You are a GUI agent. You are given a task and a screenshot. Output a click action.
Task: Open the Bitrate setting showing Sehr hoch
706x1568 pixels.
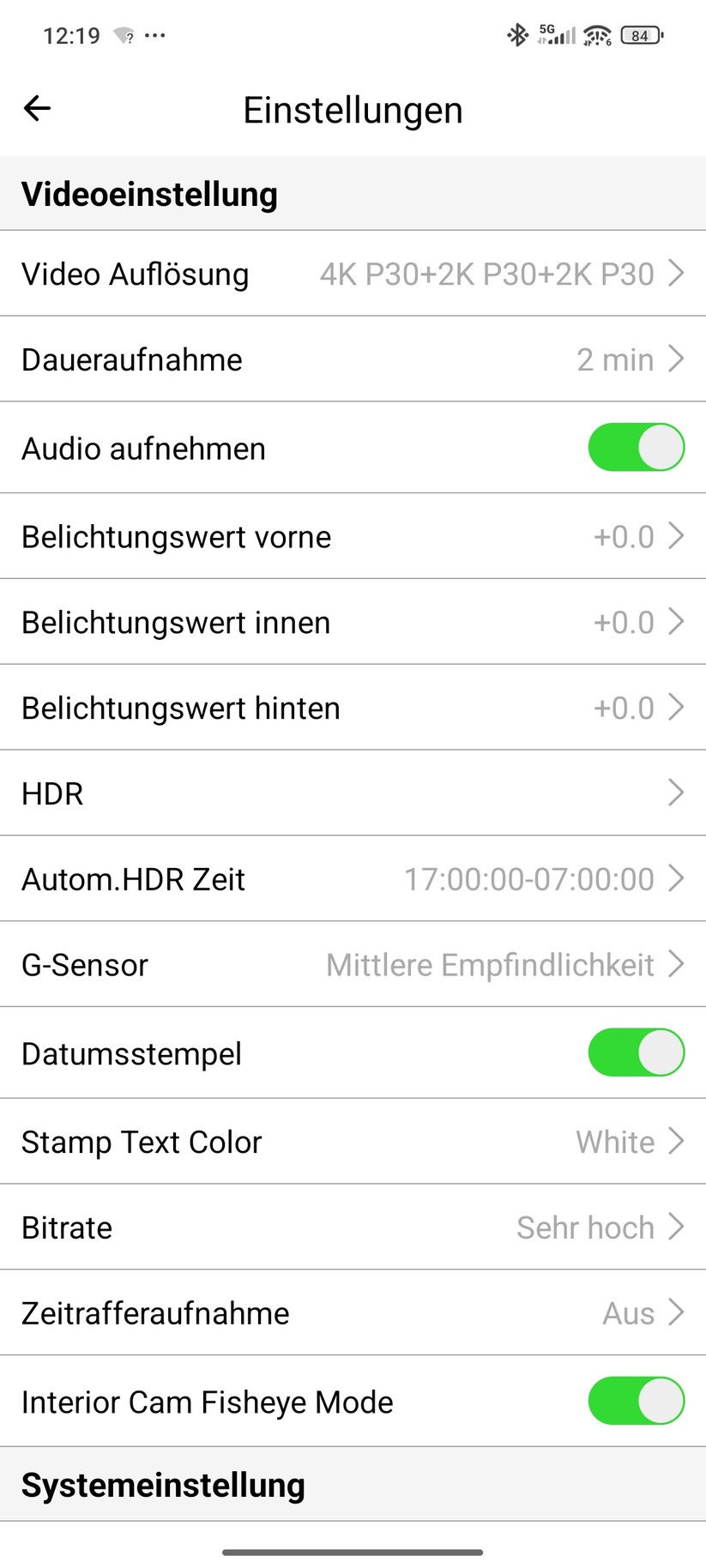(x=353, y=1227)
